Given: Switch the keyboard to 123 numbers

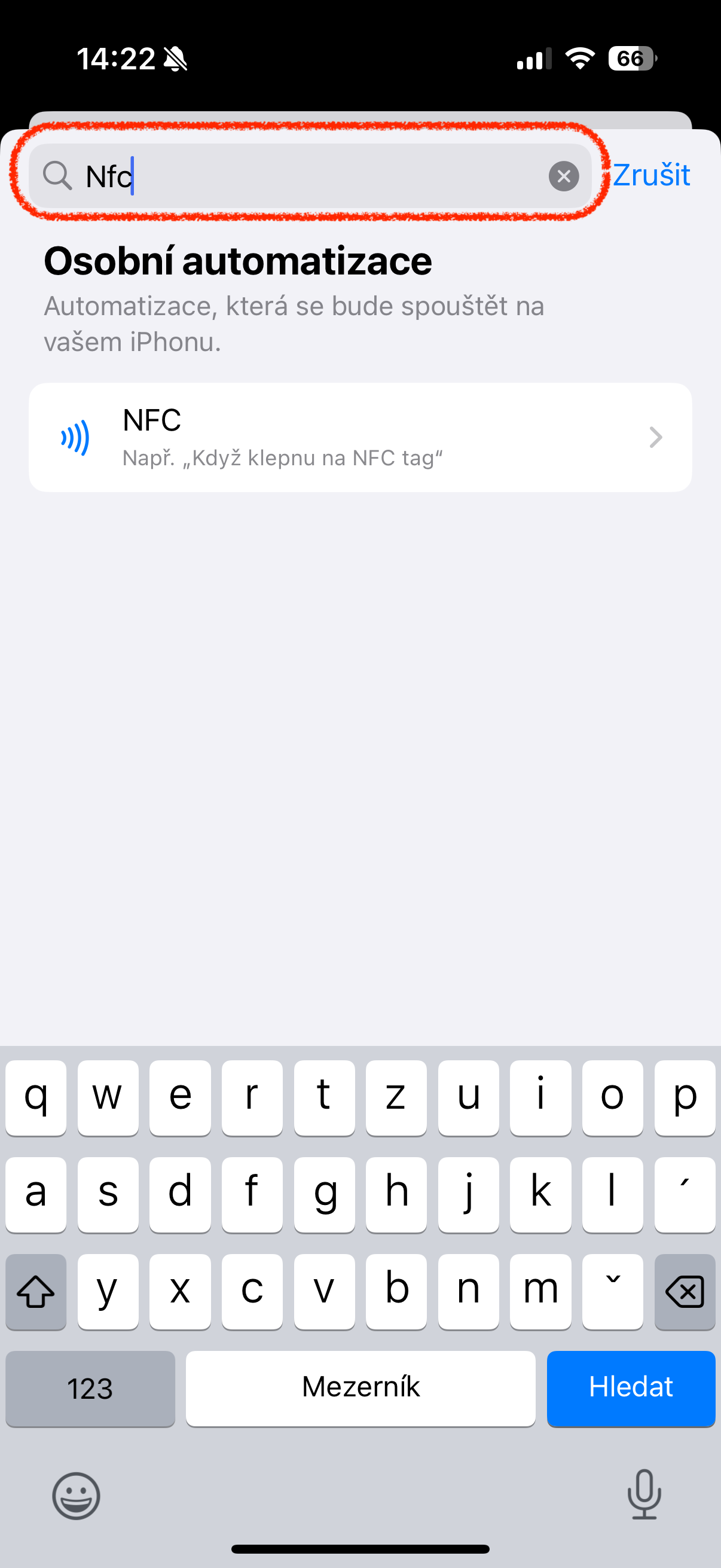Looking at the screenshot, I should [90, 1387].
